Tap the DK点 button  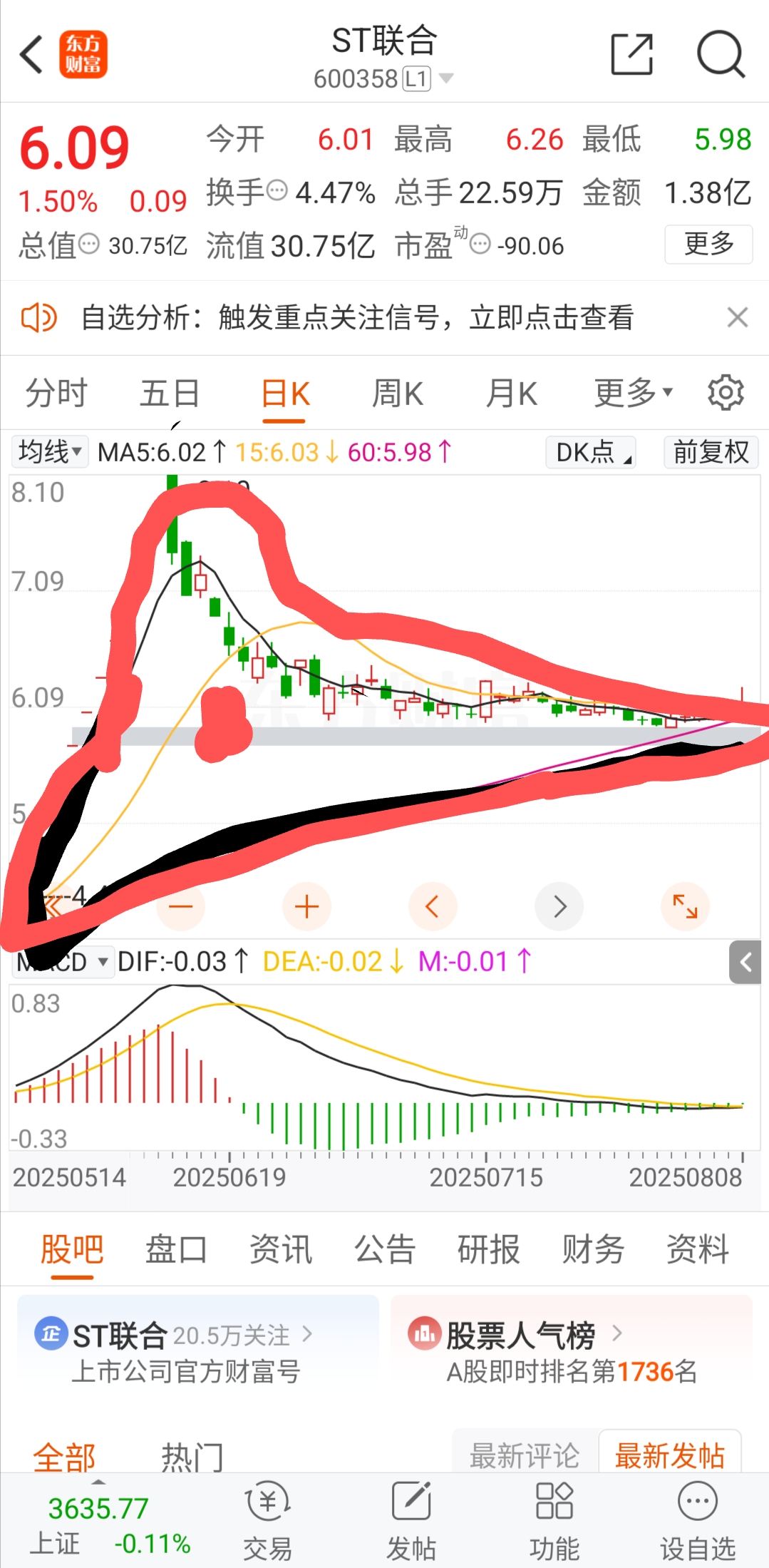tap(591, 452)
